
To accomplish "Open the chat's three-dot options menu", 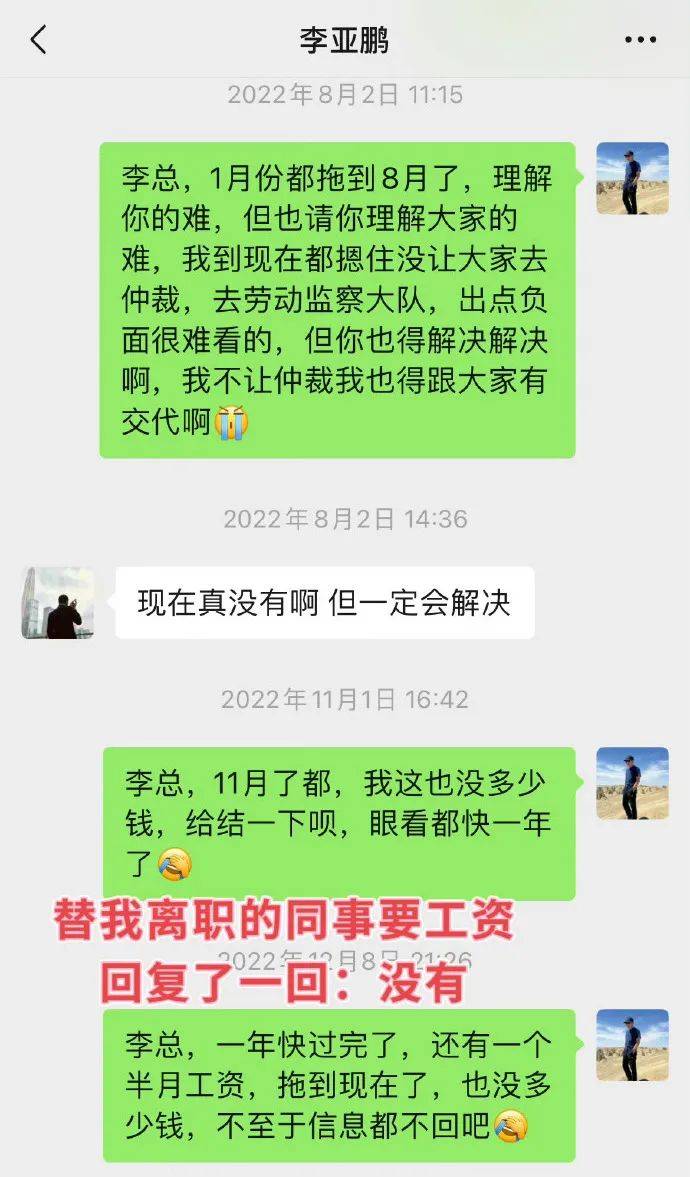I will coord(641,40).
